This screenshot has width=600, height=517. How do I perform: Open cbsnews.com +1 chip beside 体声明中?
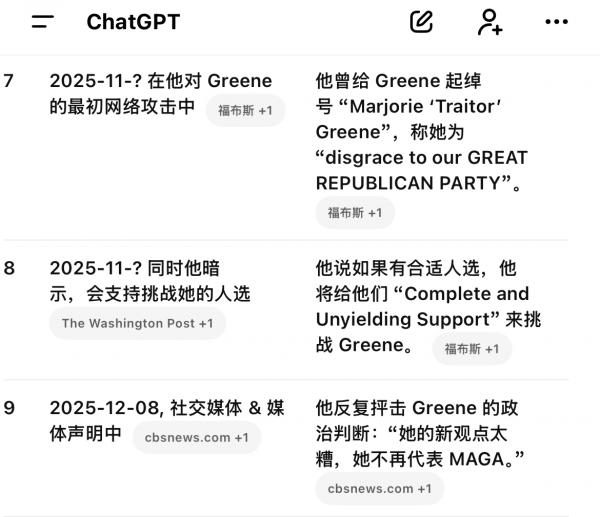(197, 438)
